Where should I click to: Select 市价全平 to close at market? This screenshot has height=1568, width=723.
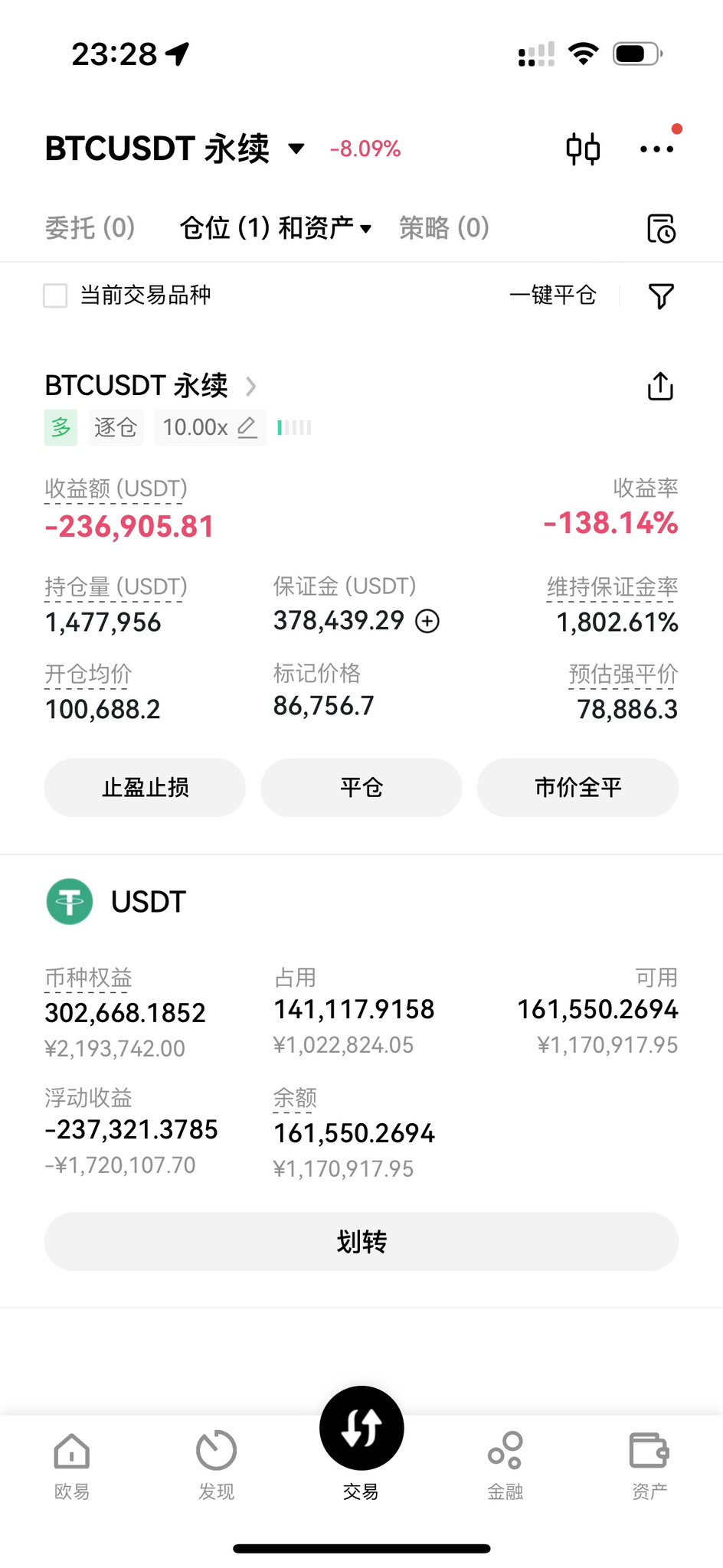tap(577, 787)
